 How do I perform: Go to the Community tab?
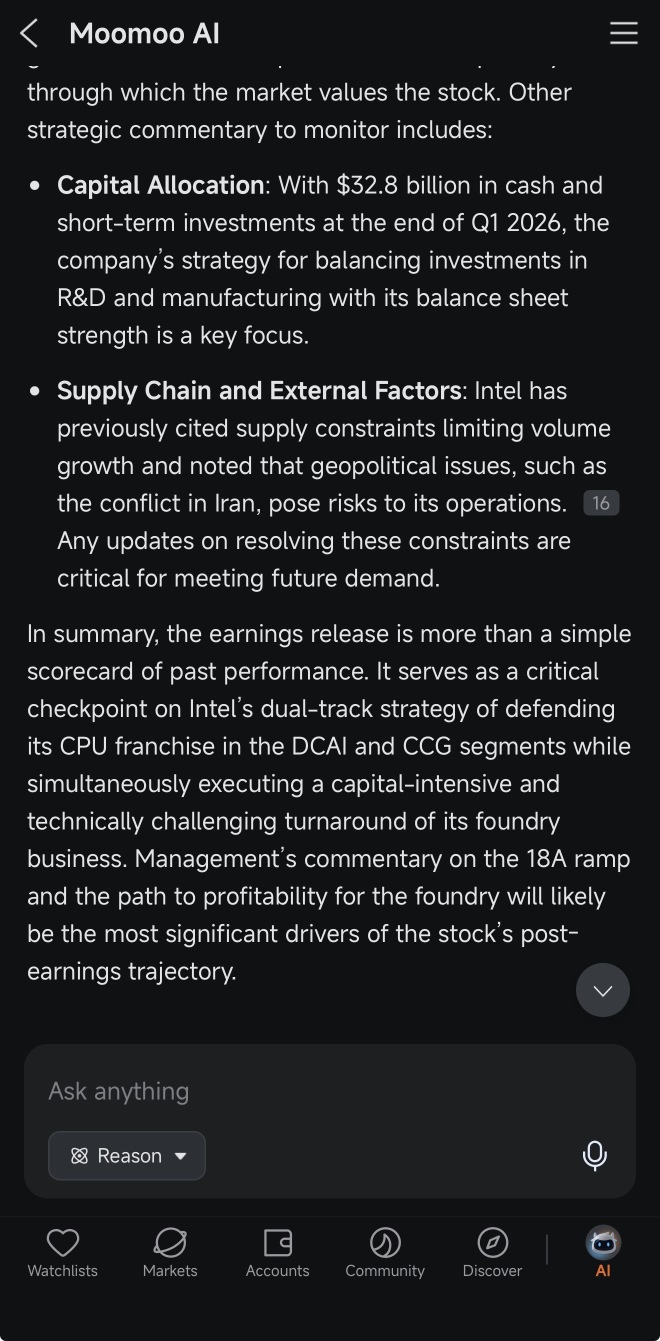(x=385, y=1254)
